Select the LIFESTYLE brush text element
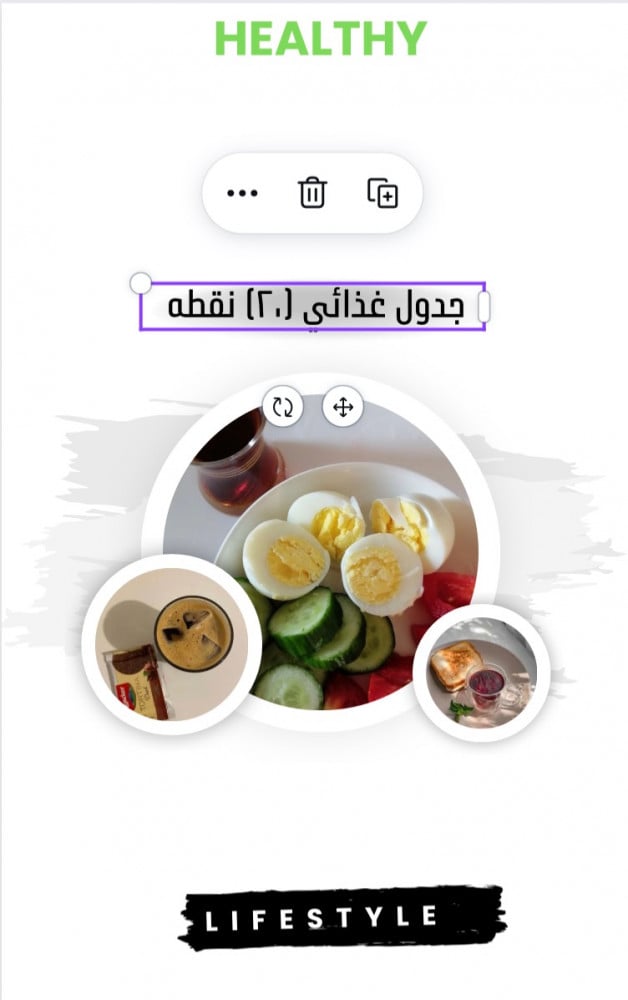628x1000 pixels. click(342, 917)
